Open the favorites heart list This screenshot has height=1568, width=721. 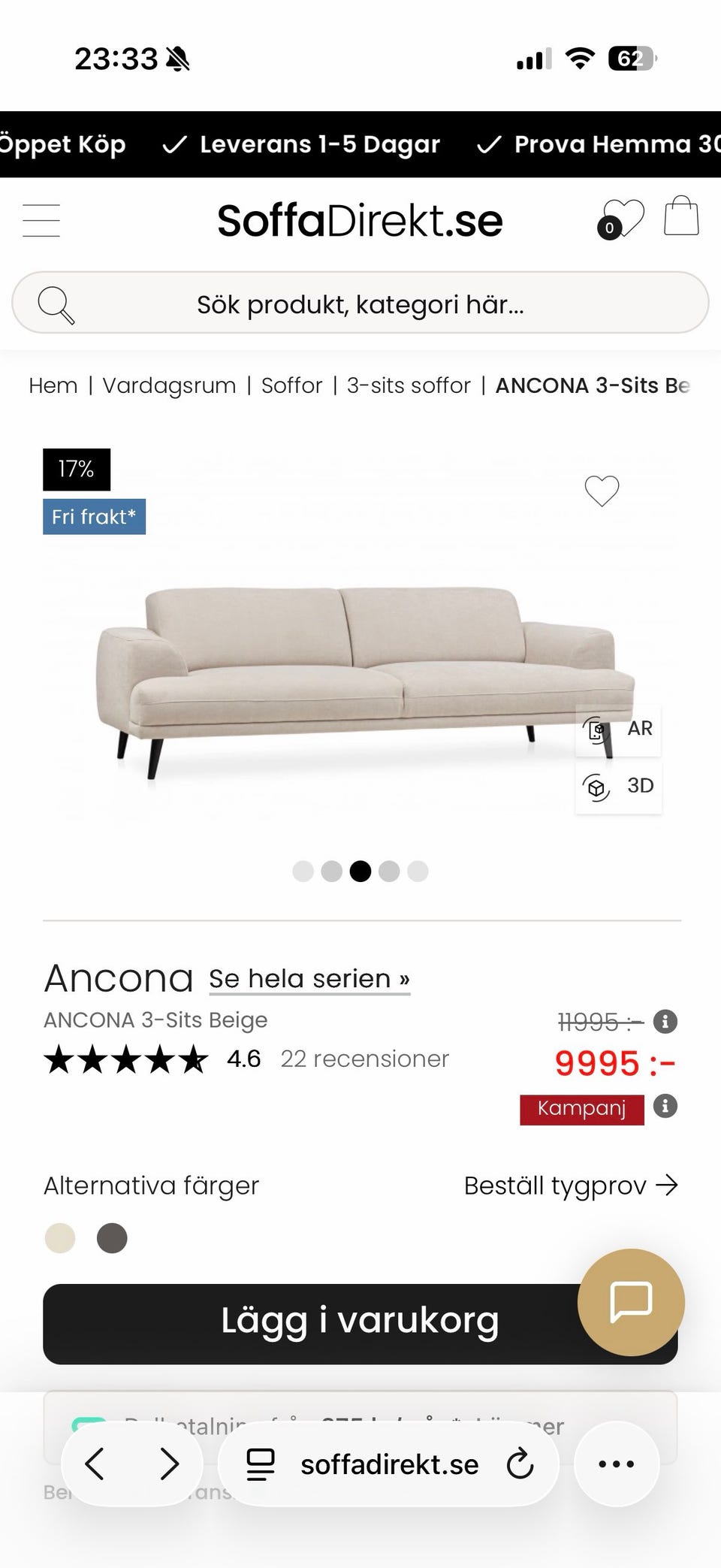coord(625,217)
